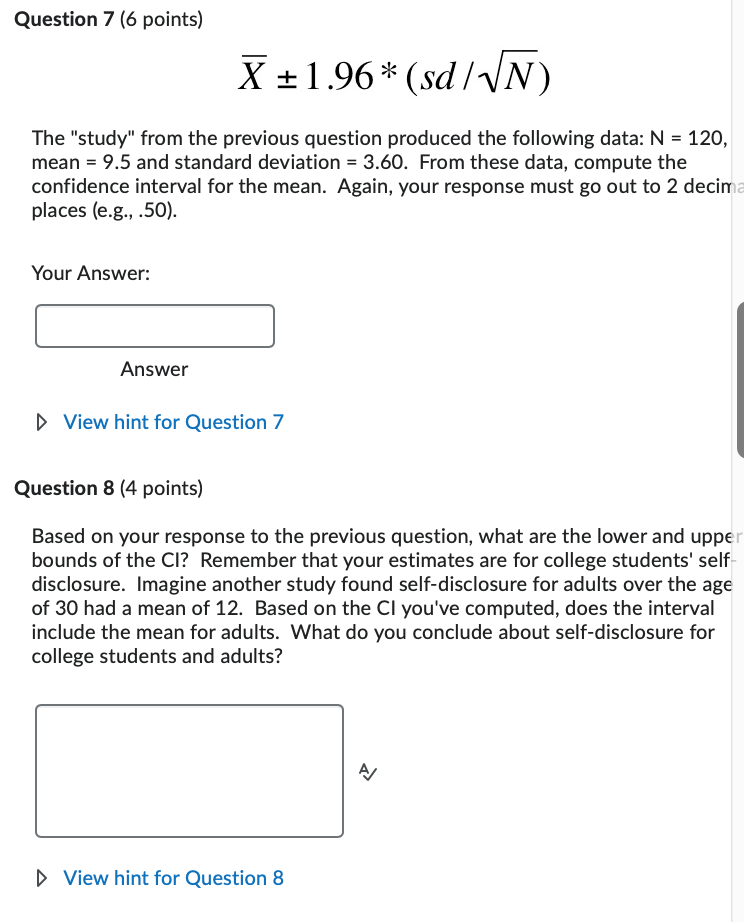Image resolution: width=744 pixels, height=922 pixels.
Task: Click the disclosure triangle before Question 7's hint
Action: tap(41, 422)
